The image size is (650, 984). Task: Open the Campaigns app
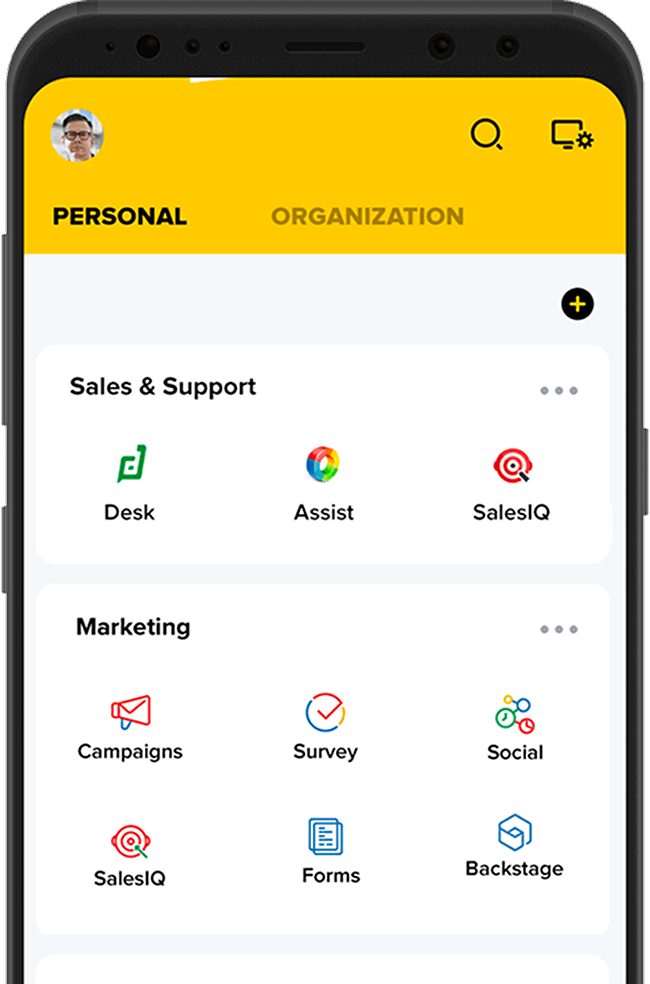point(130,727)
